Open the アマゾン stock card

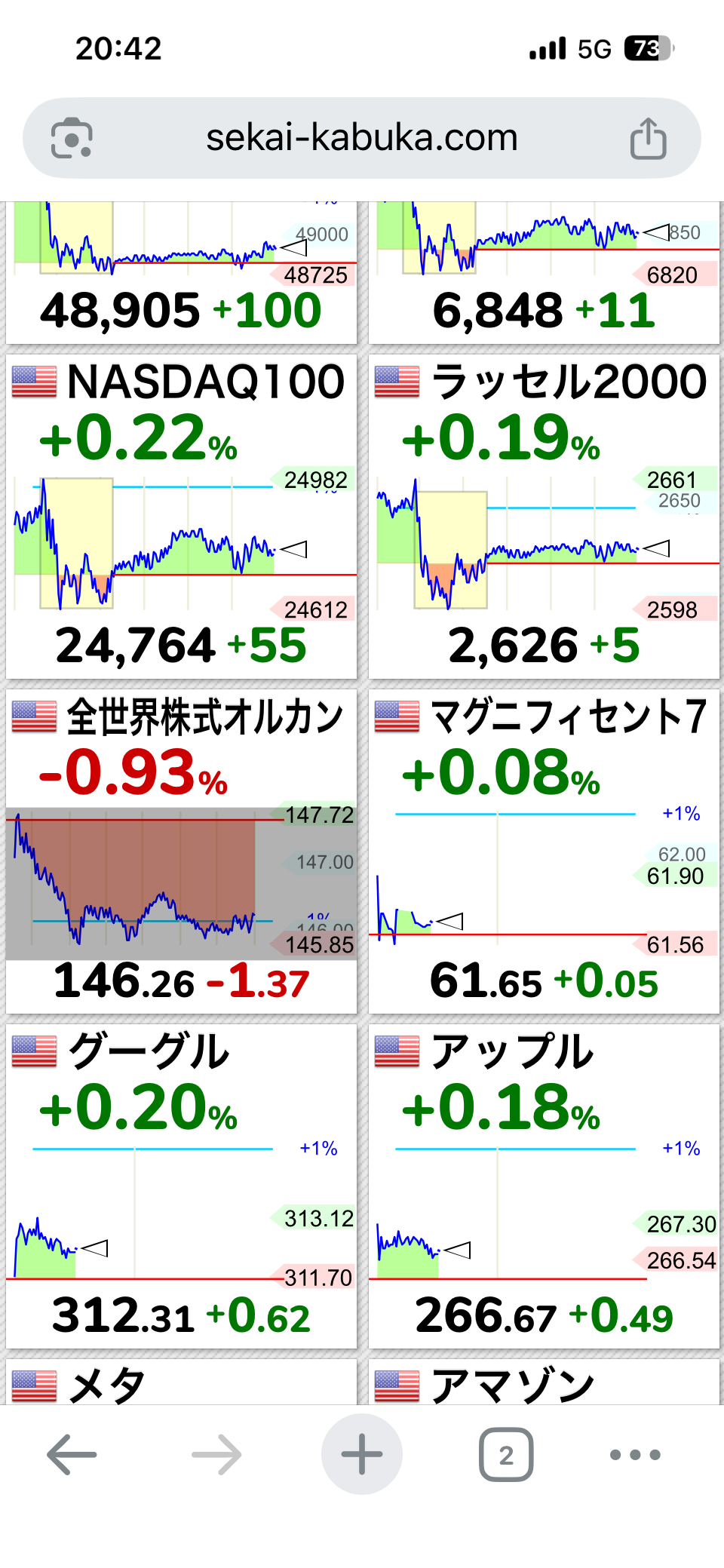pos(544,1384)
